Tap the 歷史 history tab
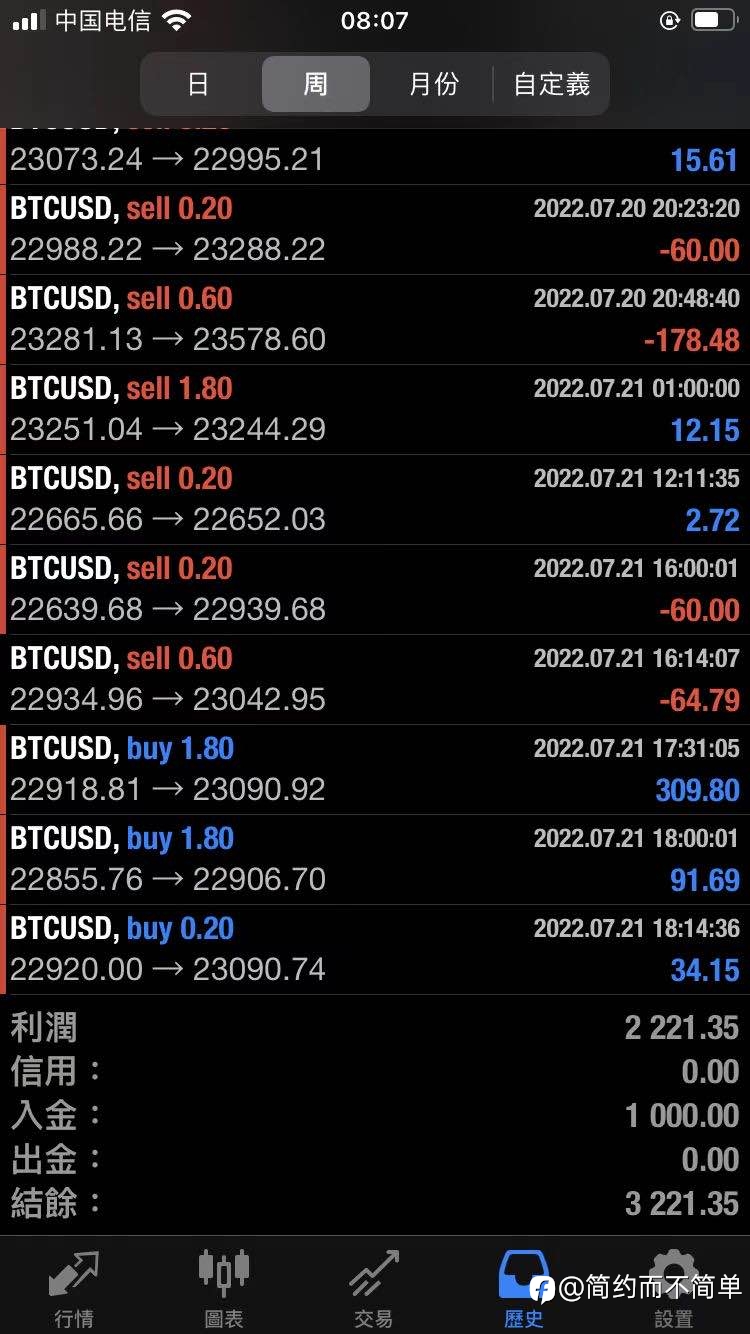Screen dimensions: 750x1334 pos(523,1286)
